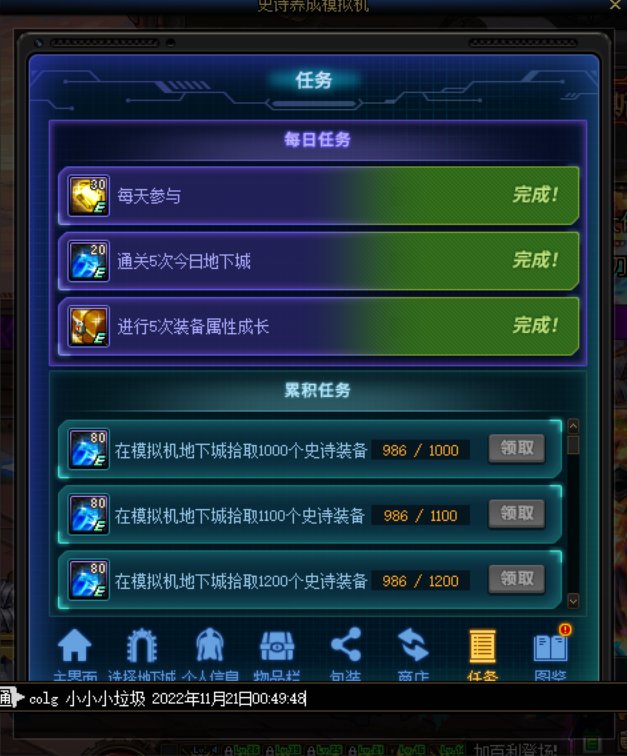Open the 每天参与 daily task row
This screenshot has width=627, height=756.
tap(318, 195)
